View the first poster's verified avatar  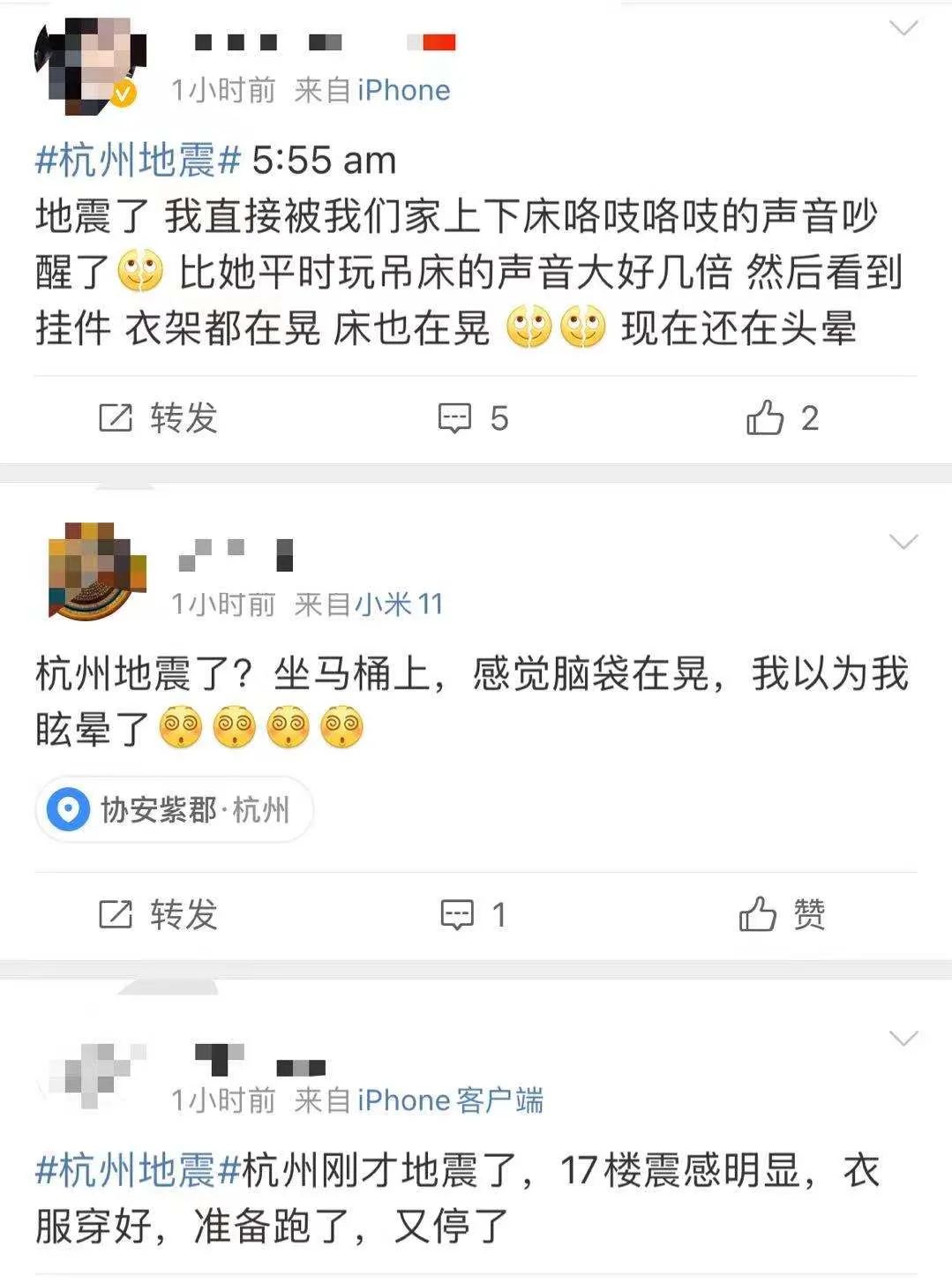[x=88, y=68]
